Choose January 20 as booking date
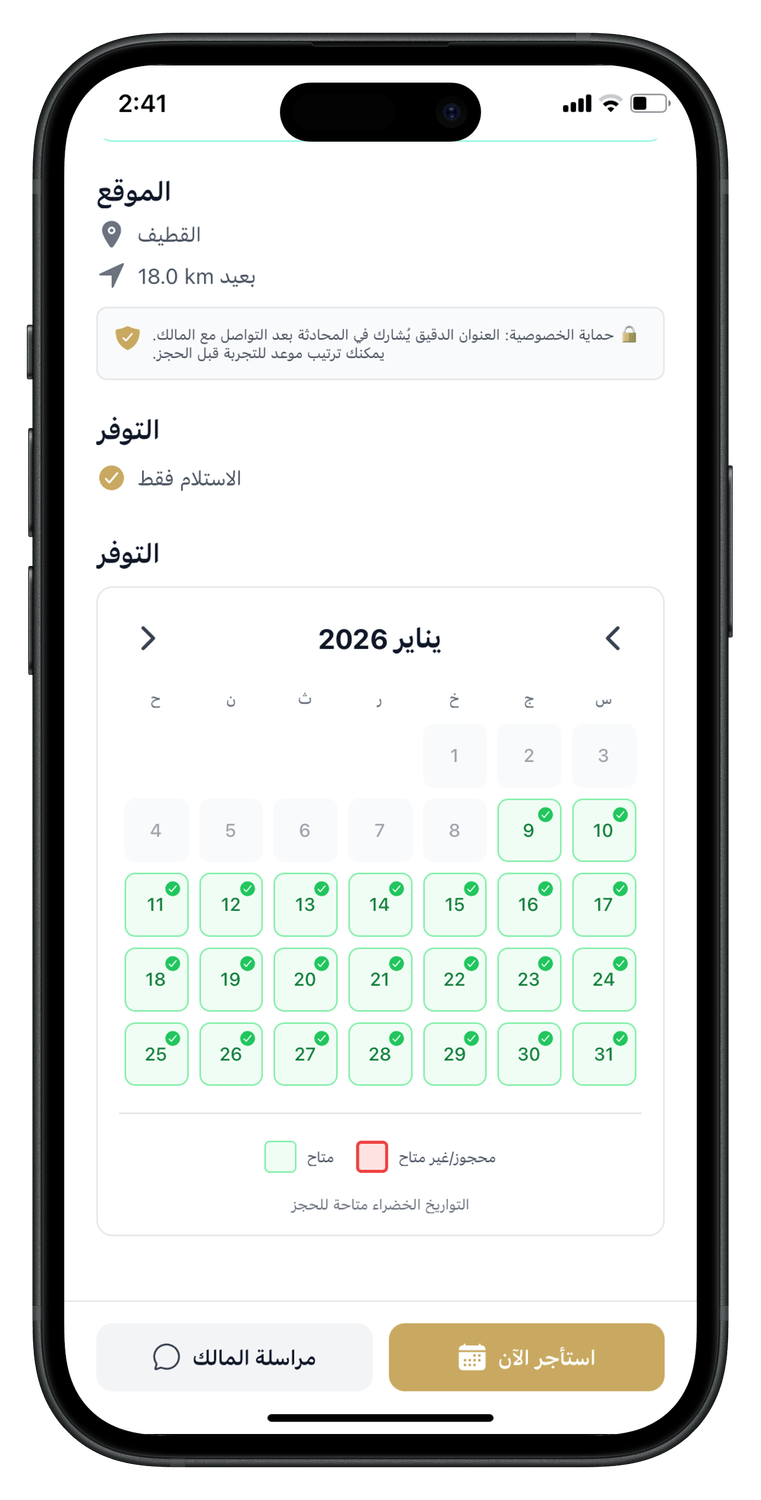This screenshot has width=761, height=1500. pos(305,980)
